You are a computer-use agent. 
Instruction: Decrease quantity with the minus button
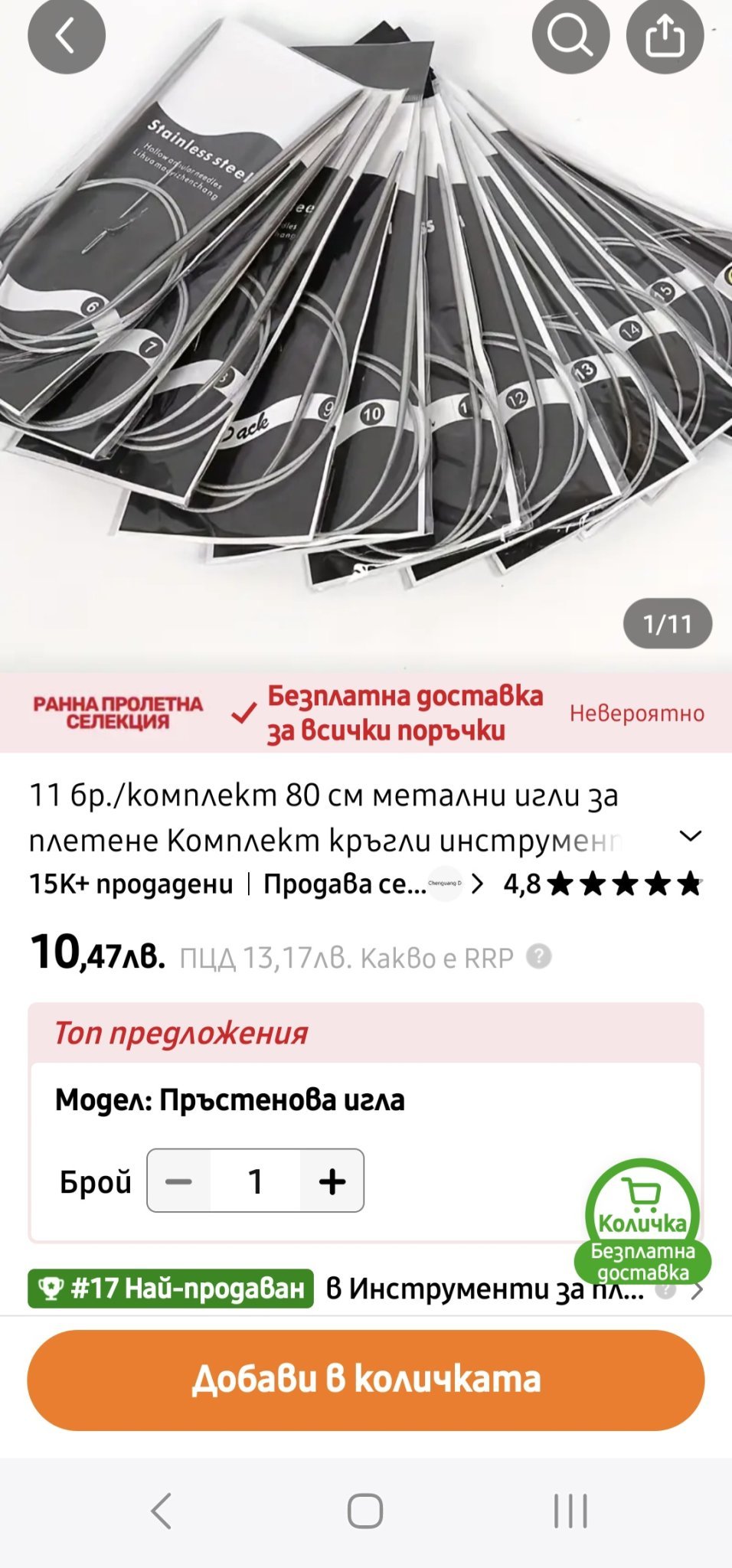[x=179, y=1181]
